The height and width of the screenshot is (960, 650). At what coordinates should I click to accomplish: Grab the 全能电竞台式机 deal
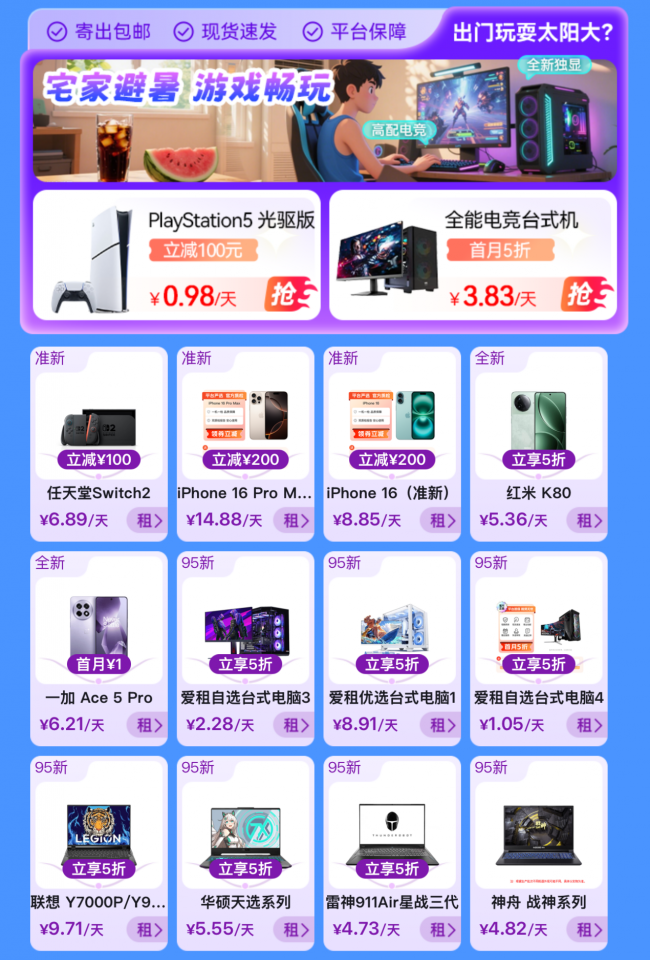(586, 295)
